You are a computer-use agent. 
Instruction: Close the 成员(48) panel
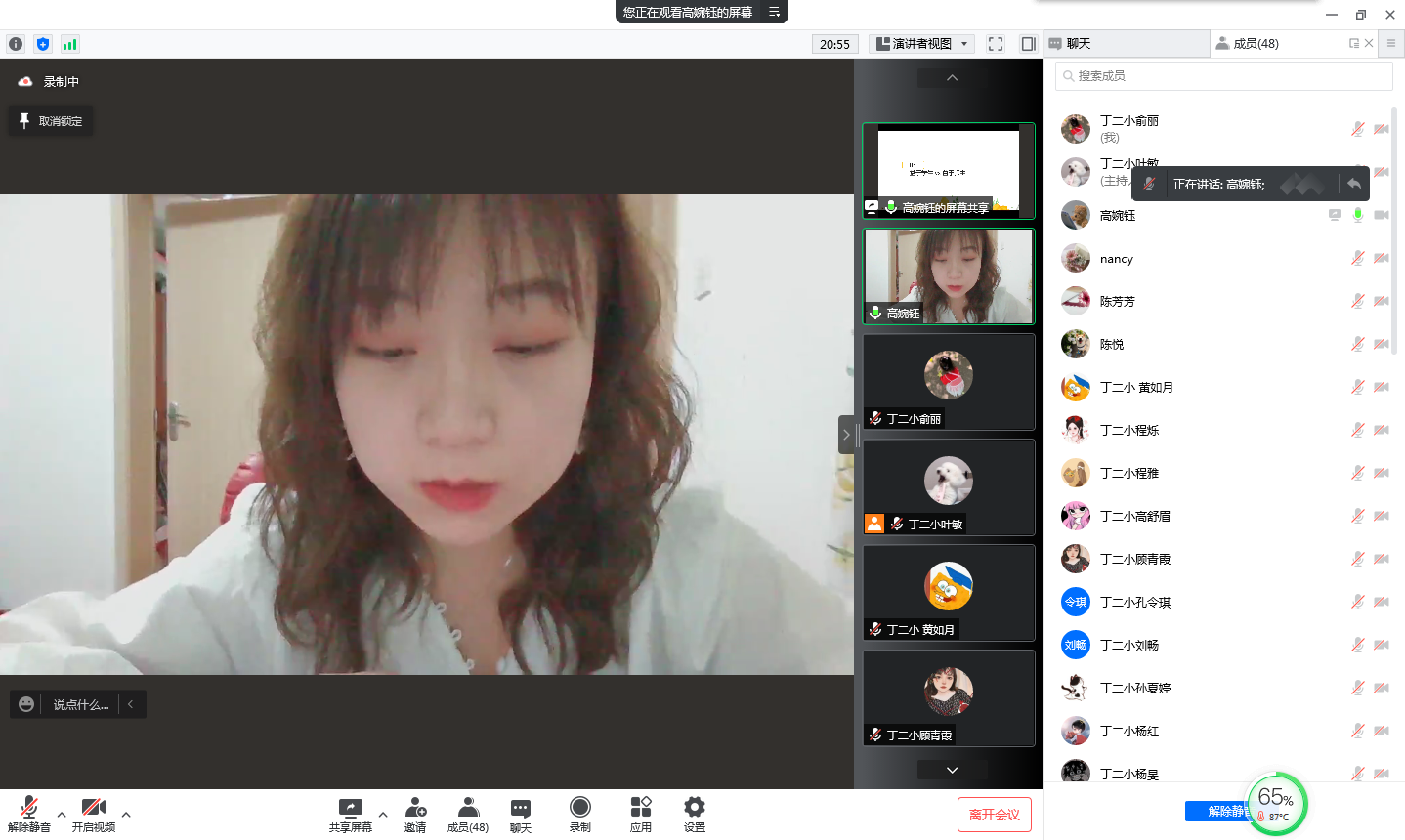click(1369, 43)
